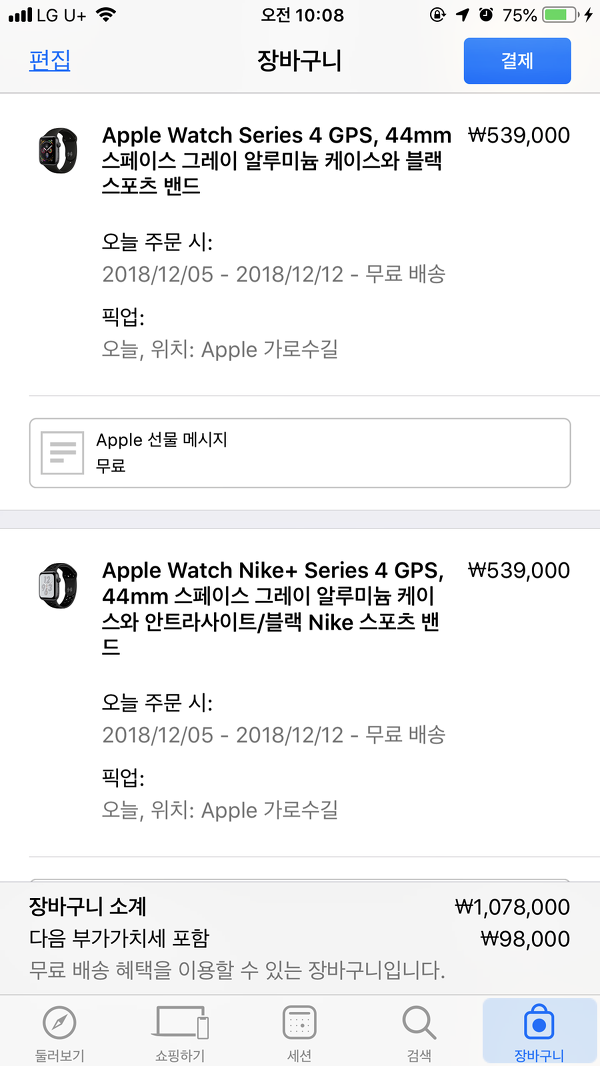Tap the 편집 edit link
This screenshot has width=600, height=1066.
click(50, 61)
